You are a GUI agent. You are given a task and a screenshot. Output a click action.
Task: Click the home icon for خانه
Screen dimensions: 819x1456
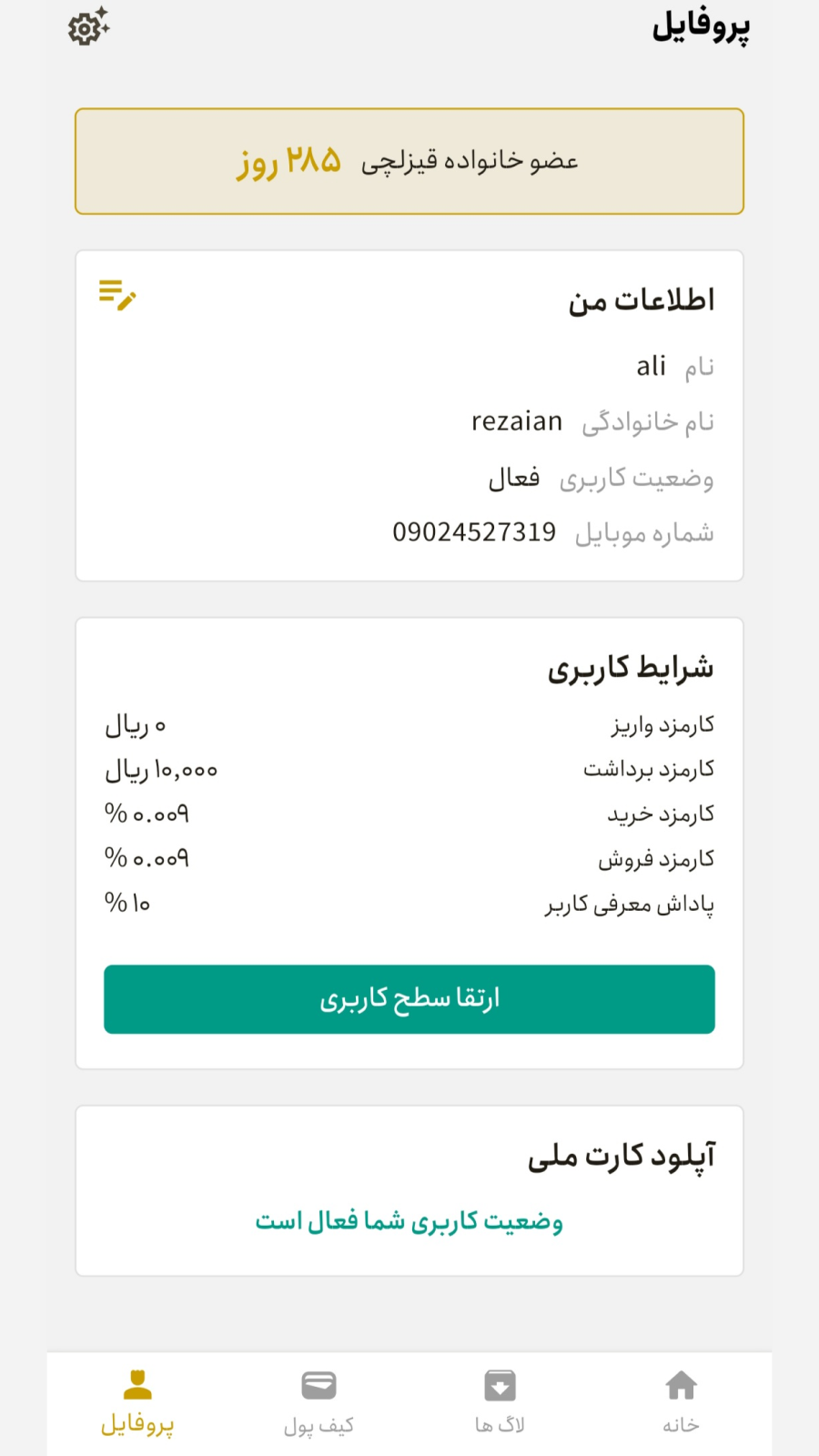coord(682,1386)
